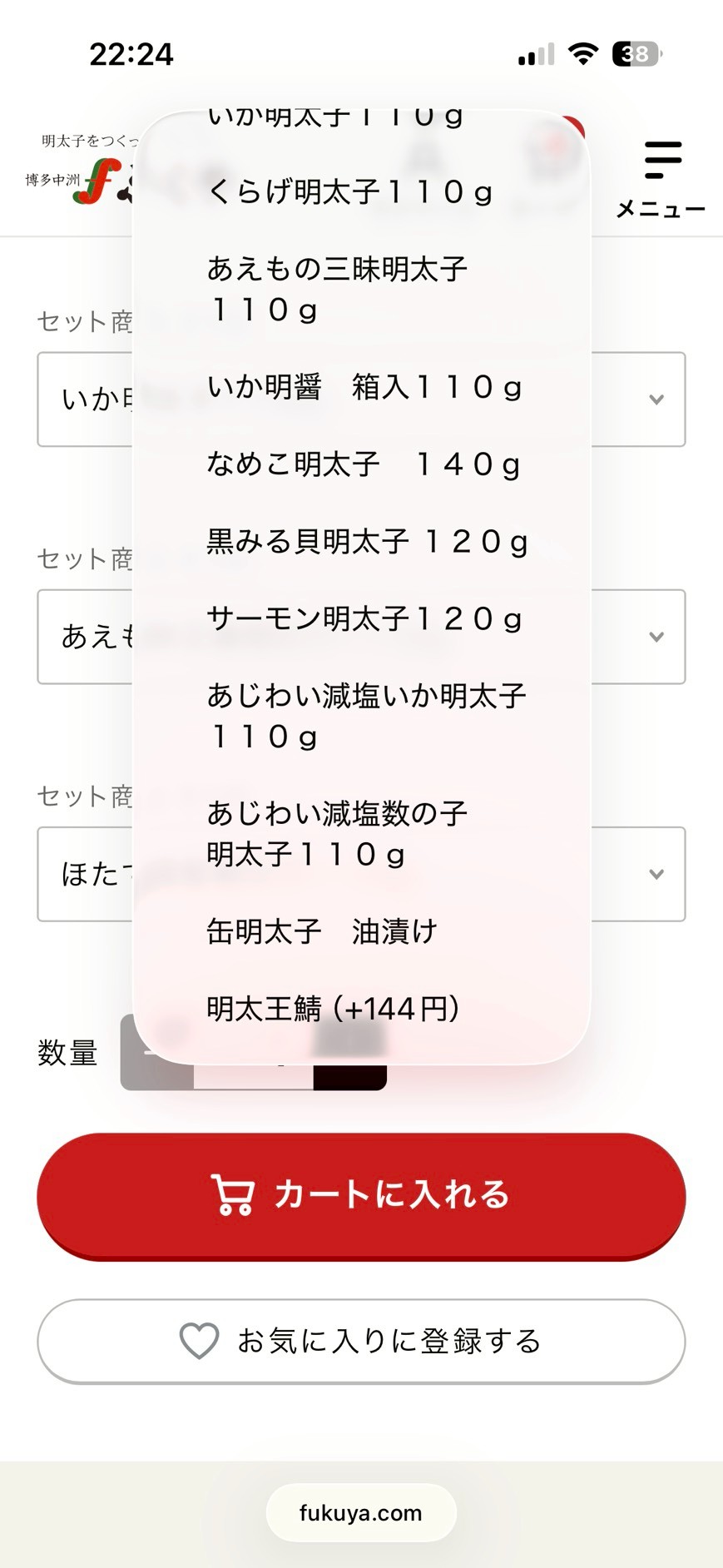Screen dimensions: 723x1568
Task: Tap お気に入りに登録する favorite button
Action: point(361,1341)
